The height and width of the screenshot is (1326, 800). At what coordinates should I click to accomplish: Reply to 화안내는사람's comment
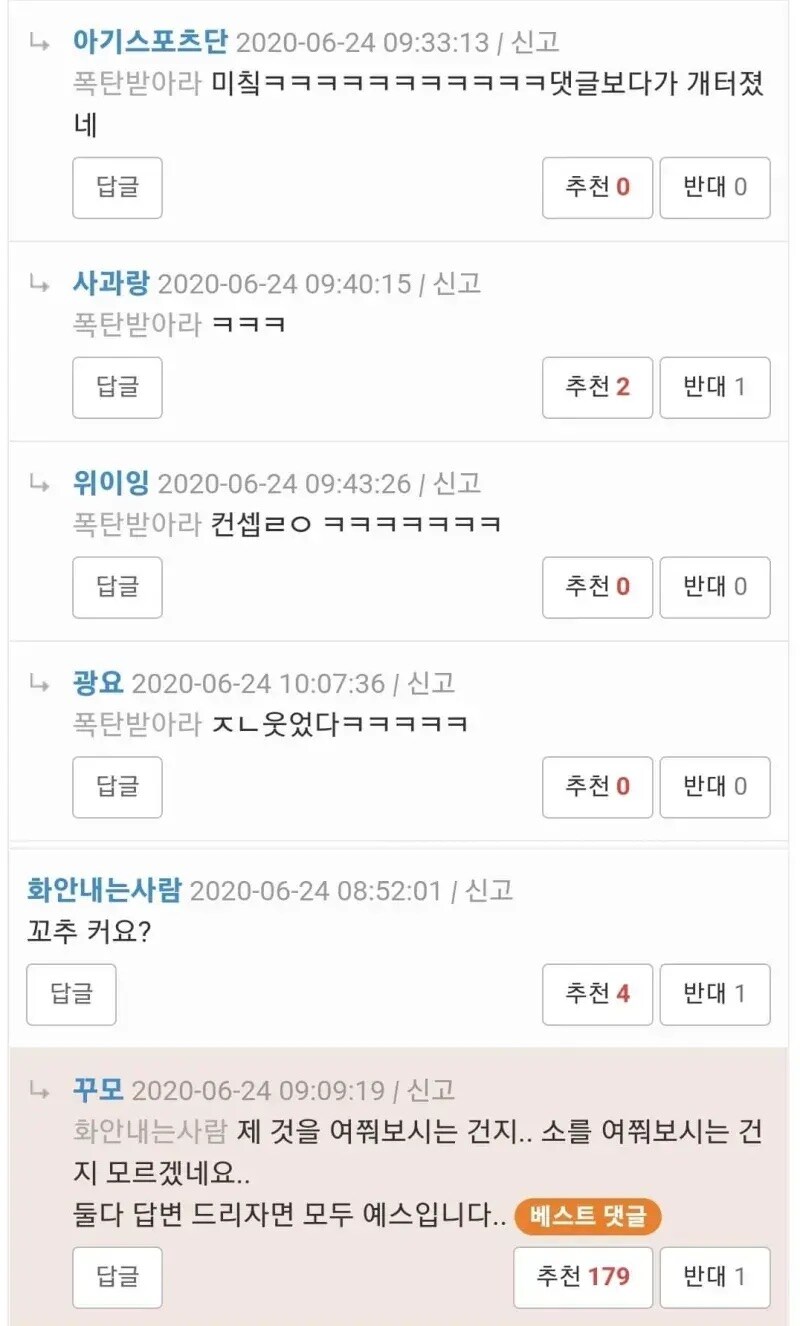point(71,994)
